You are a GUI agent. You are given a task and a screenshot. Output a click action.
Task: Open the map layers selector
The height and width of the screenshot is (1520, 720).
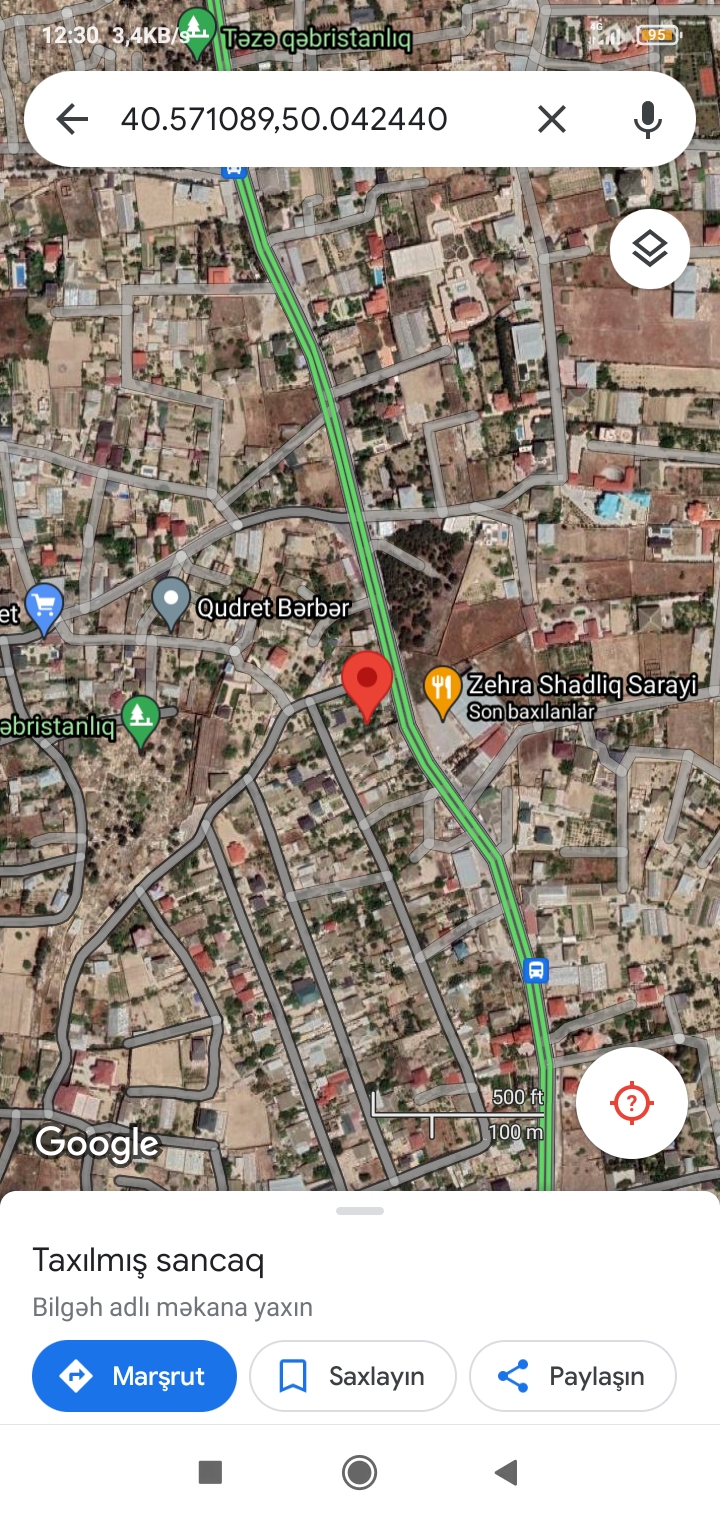click(650, 249)
